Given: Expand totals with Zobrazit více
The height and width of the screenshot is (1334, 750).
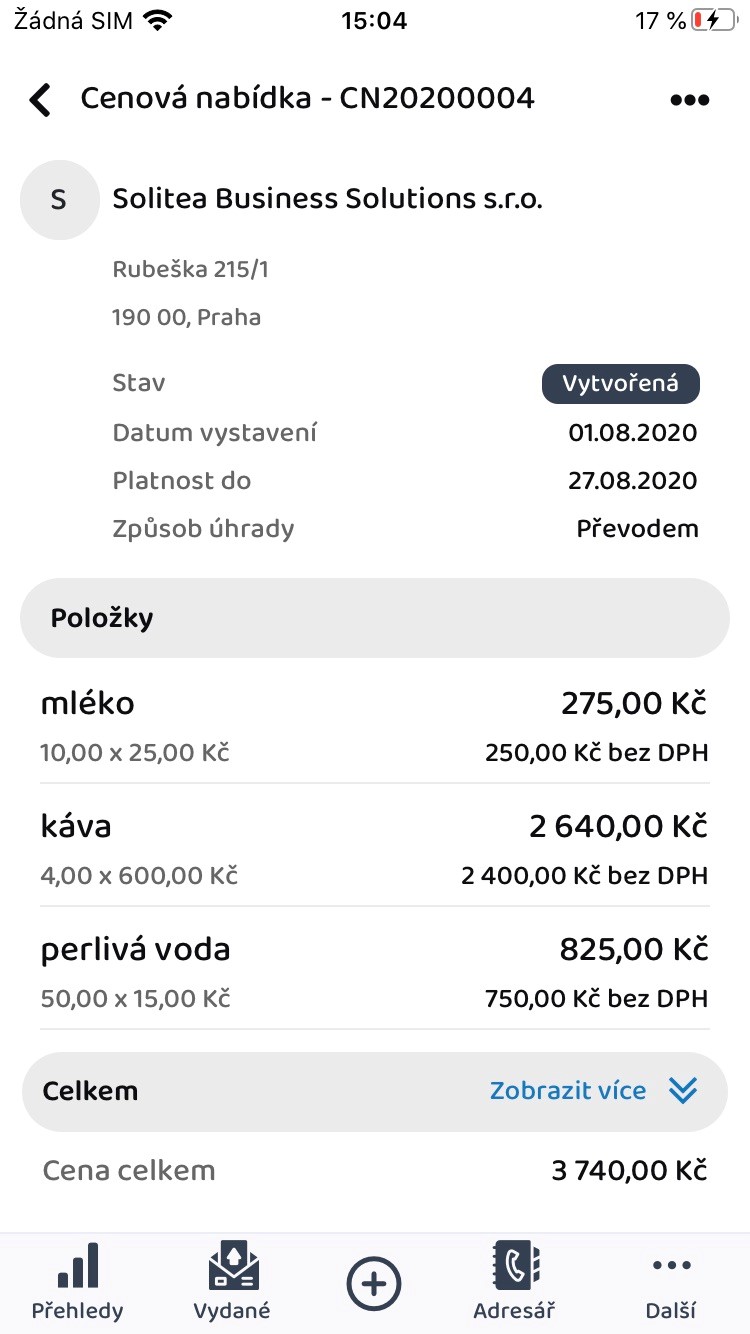Looking at the screenshot, I should (x=593, y=1091).
